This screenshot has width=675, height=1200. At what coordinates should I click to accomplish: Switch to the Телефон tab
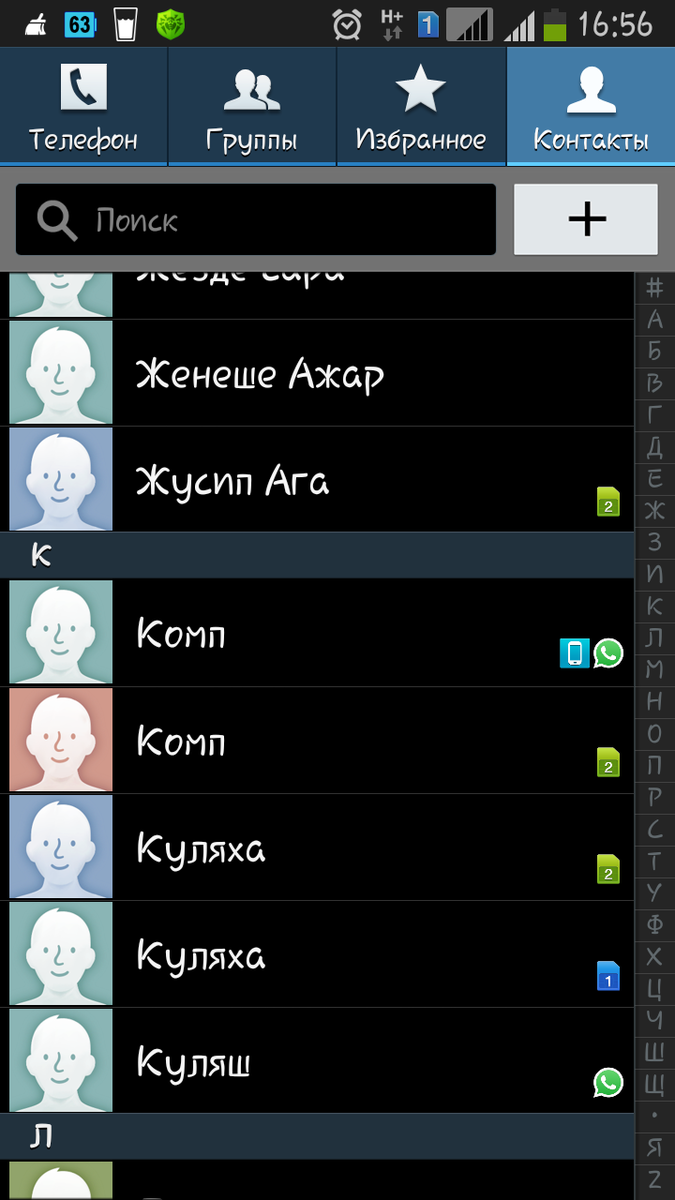[83, 106]
